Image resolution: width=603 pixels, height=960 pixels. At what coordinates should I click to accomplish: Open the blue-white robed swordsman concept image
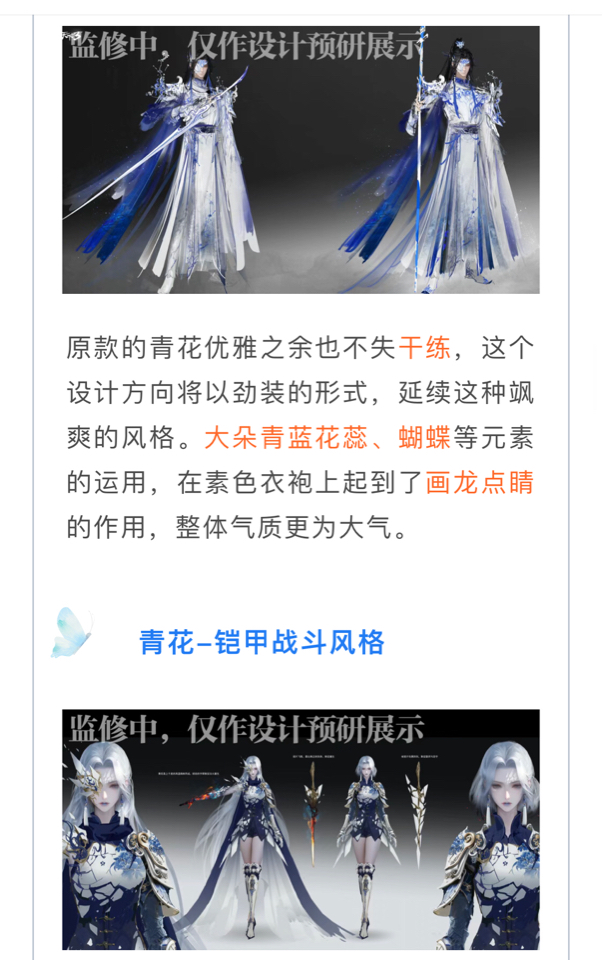tap(300, 160)
